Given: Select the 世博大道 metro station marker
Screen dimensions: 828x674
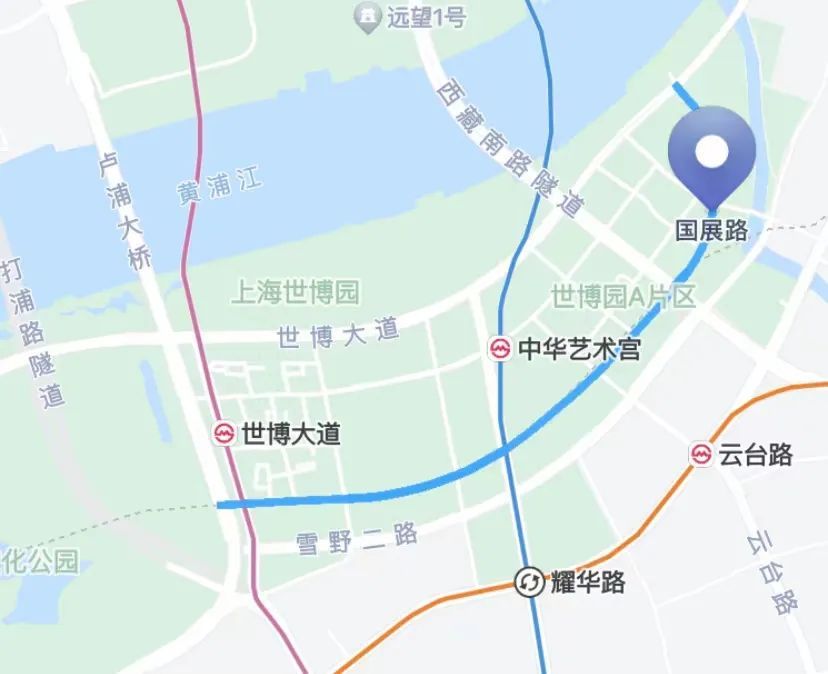Looking at the screenshot, I should pos(225,434).
